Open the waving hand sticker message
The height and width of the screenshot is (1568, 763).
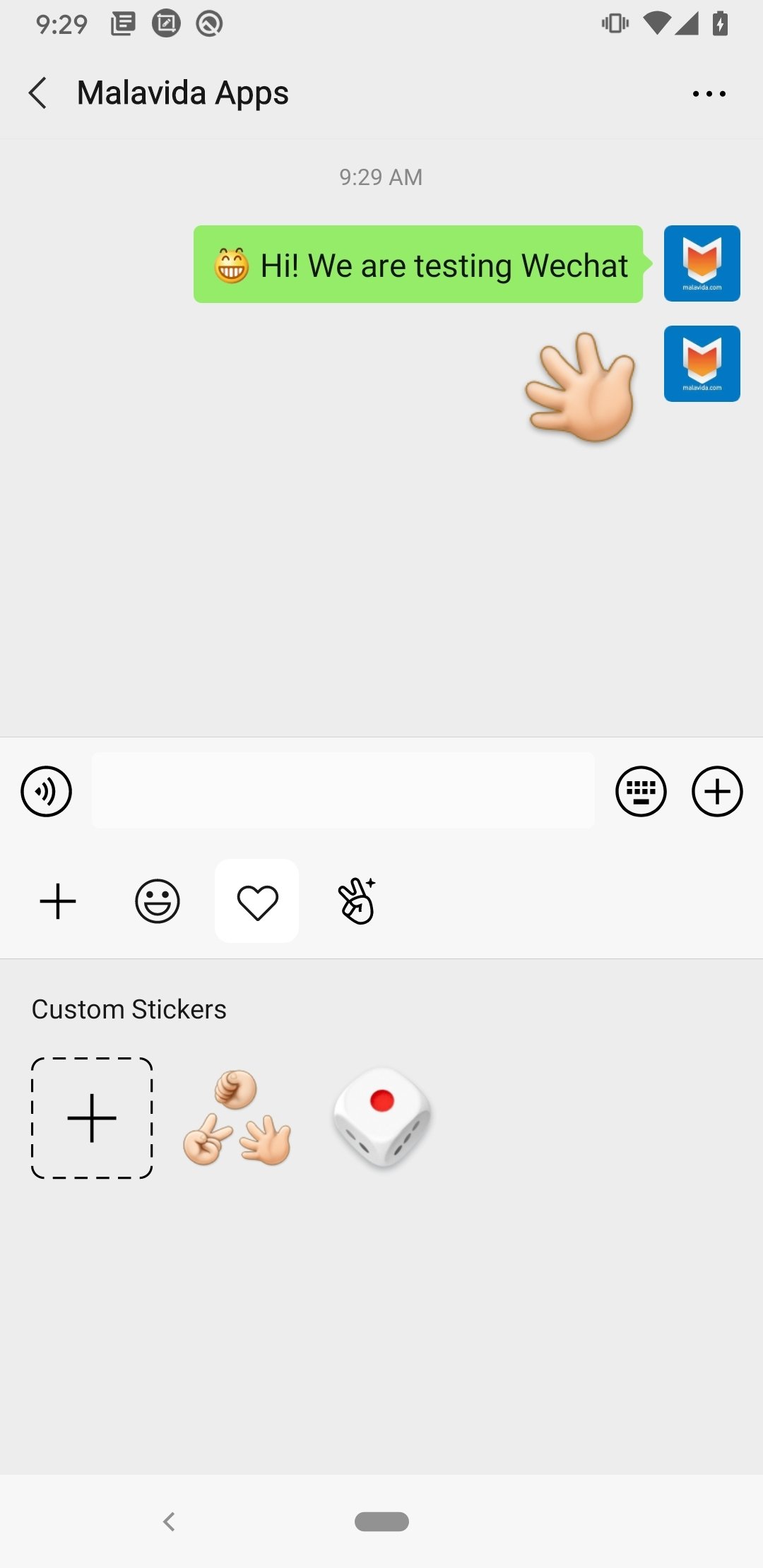581,388
